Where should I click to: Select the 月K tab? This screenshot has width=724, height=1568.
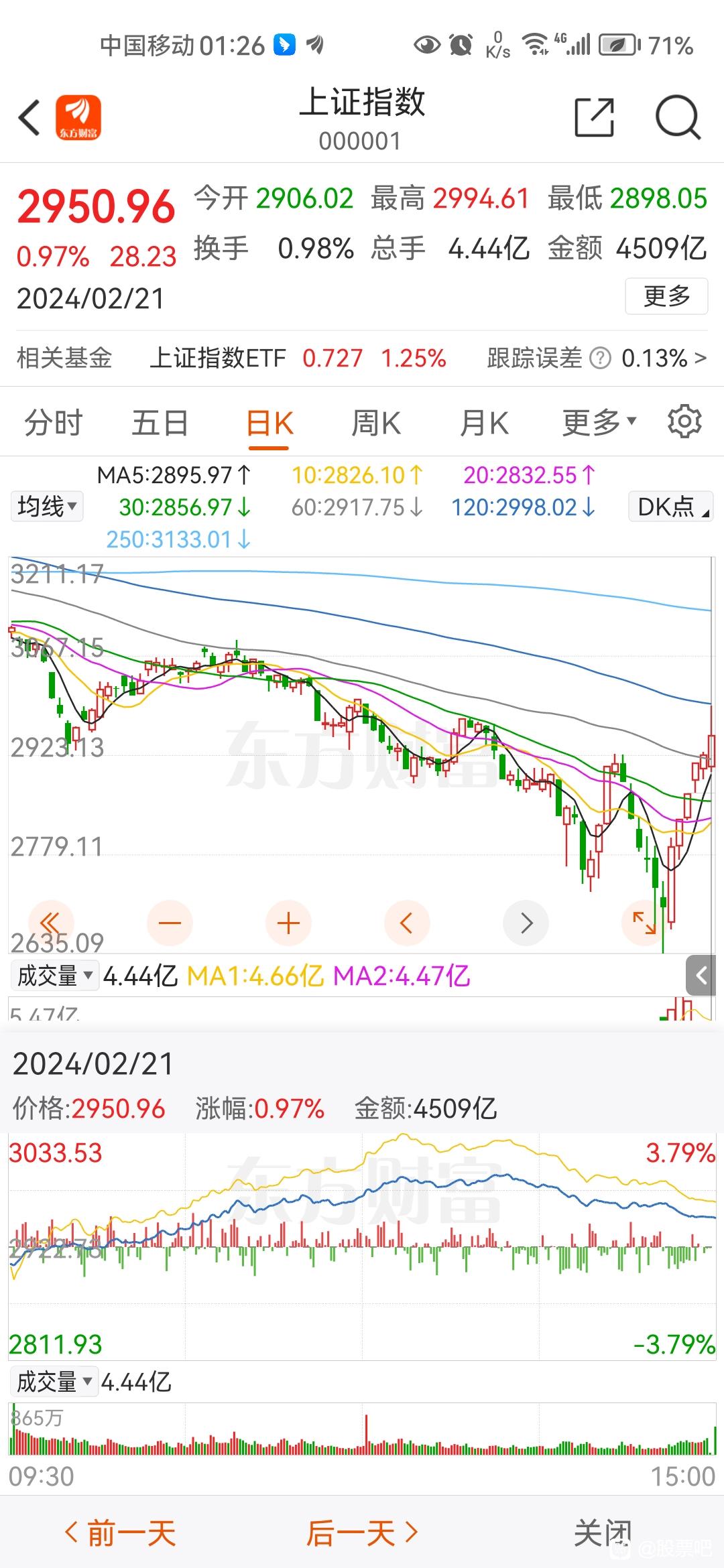click(x=484, y=423)
